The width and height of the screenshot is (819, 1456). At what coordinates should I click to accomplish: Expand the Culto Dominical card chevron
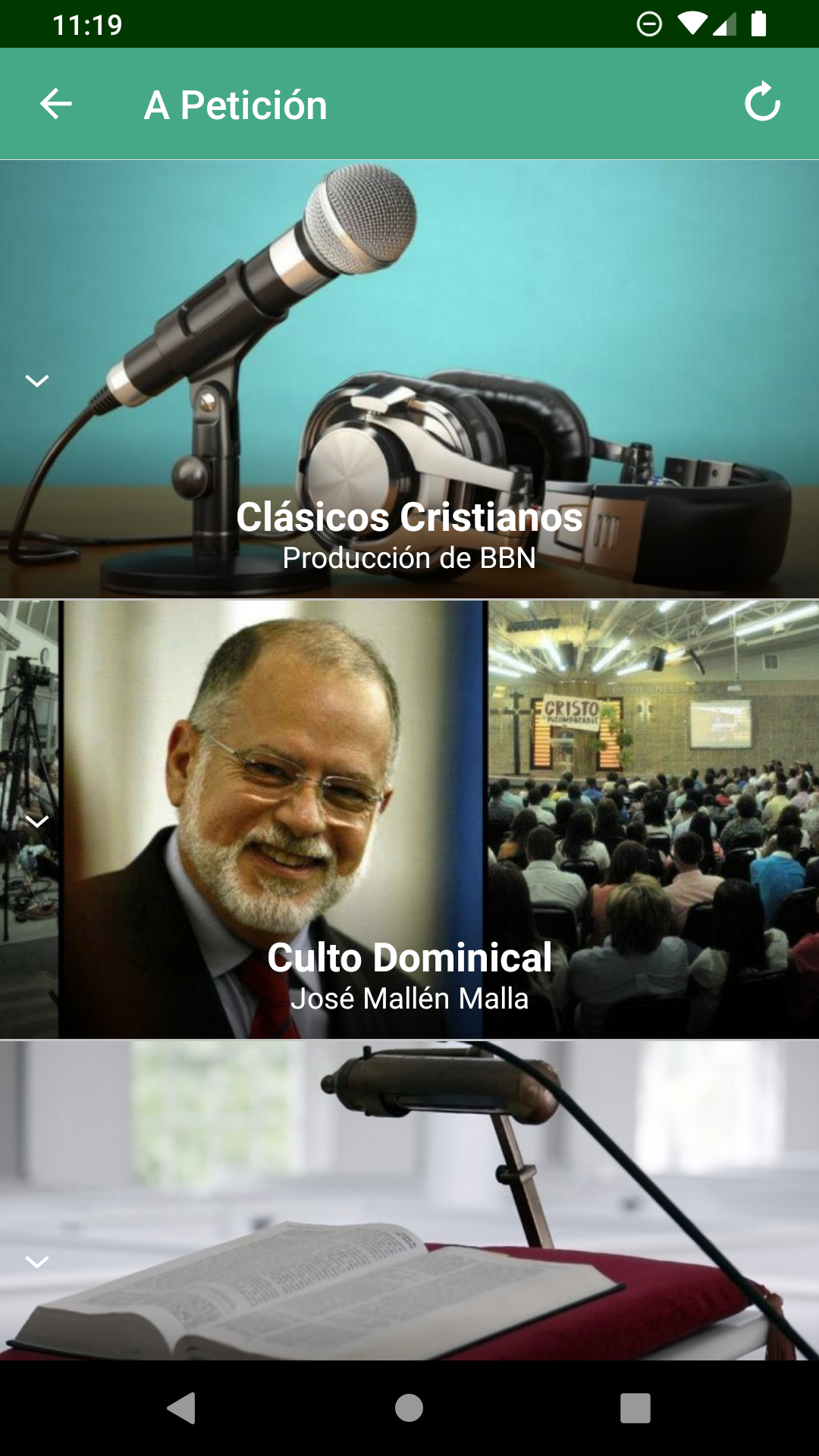point(37,822)
